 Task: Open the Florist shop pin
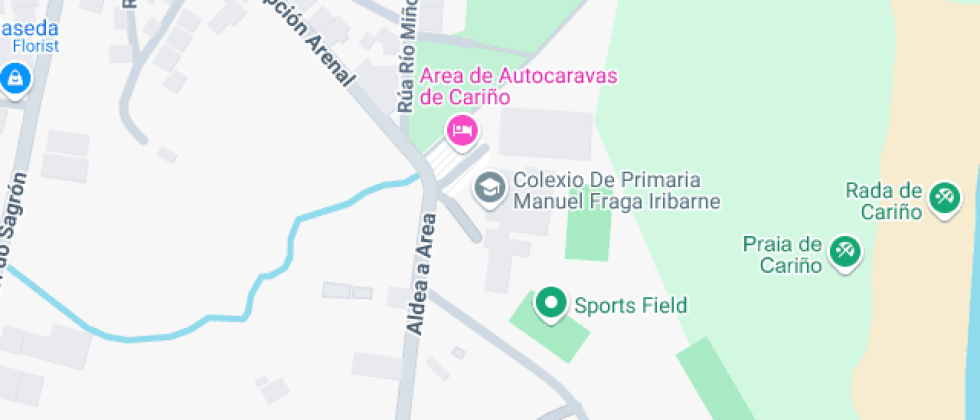click(x=15, y=77)
